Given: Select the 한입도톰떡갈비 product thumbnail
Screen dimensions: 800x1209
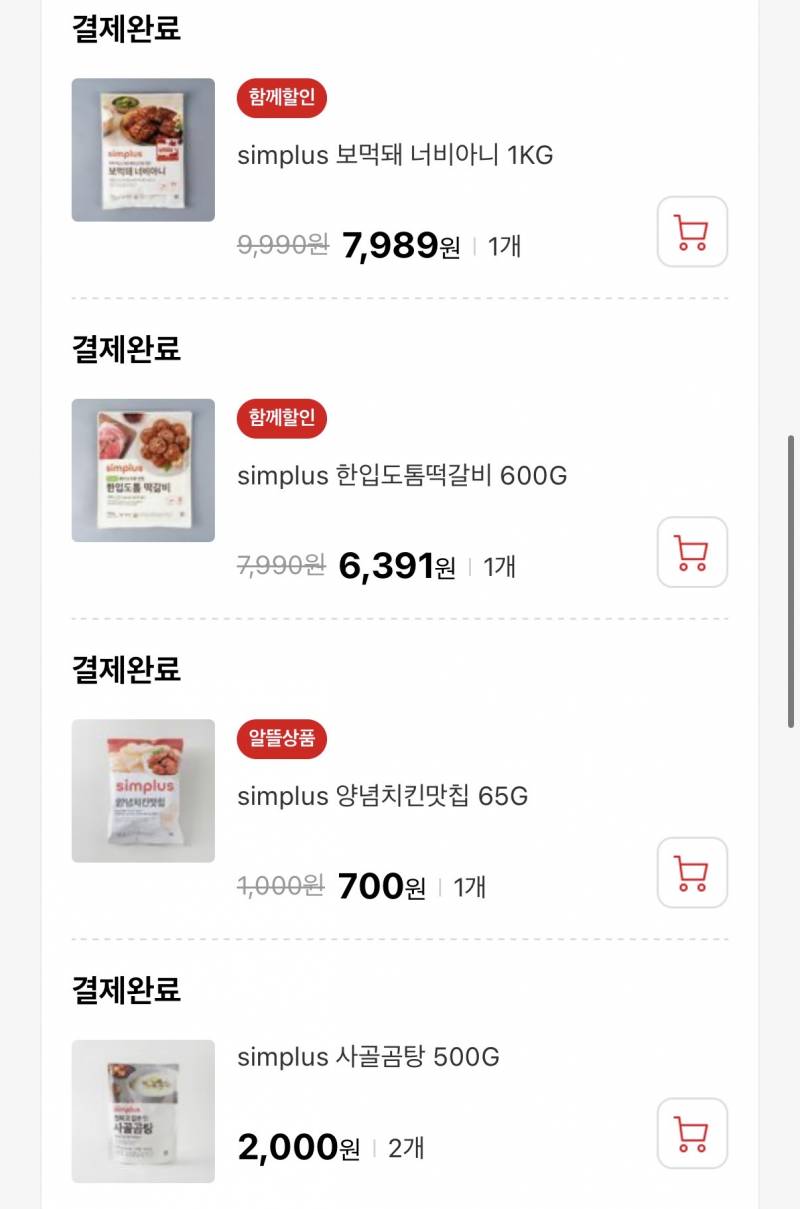Looking at the screenshot, I should [x=142, y=469].
